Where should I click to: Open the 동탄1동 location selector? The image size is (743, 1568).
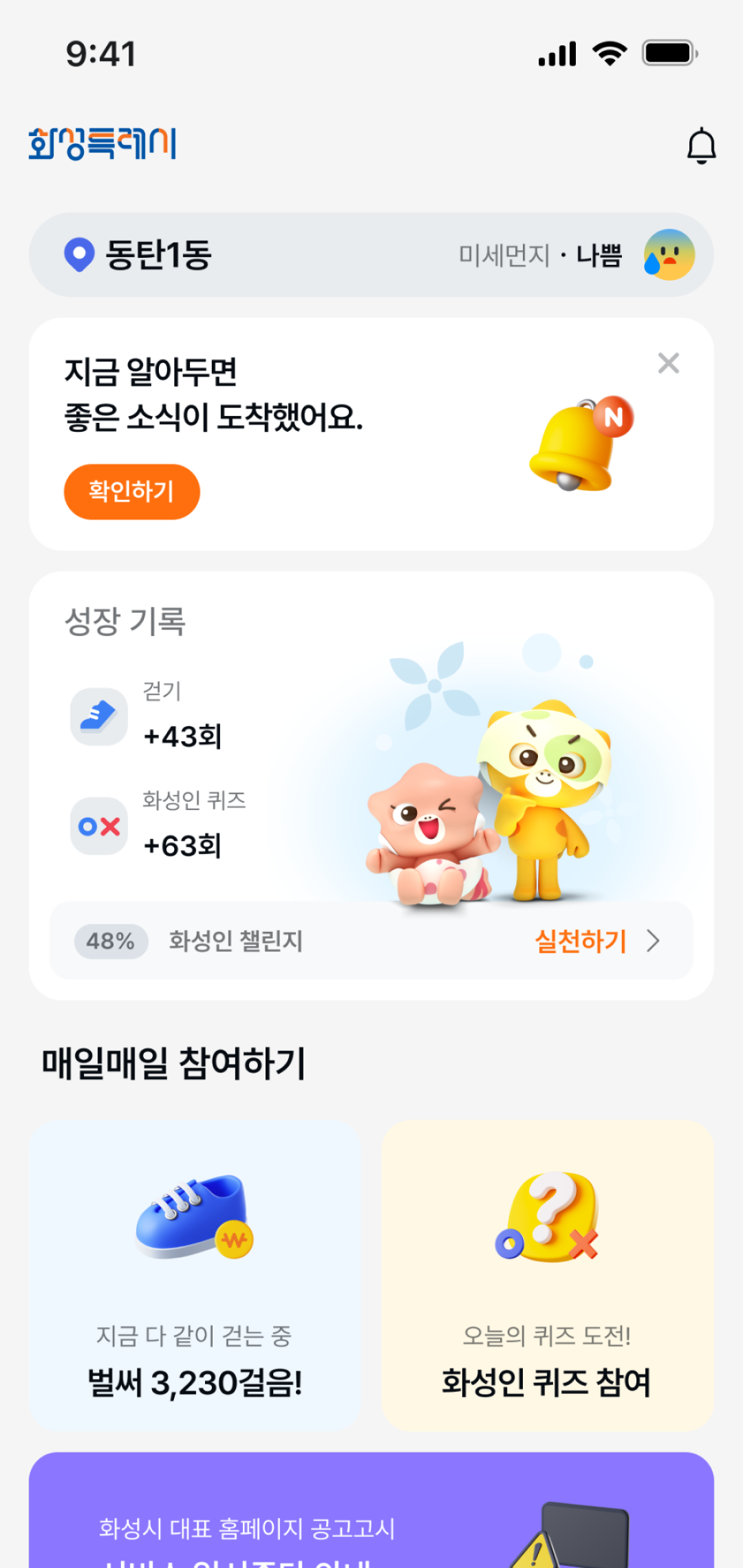pos(155,254)
